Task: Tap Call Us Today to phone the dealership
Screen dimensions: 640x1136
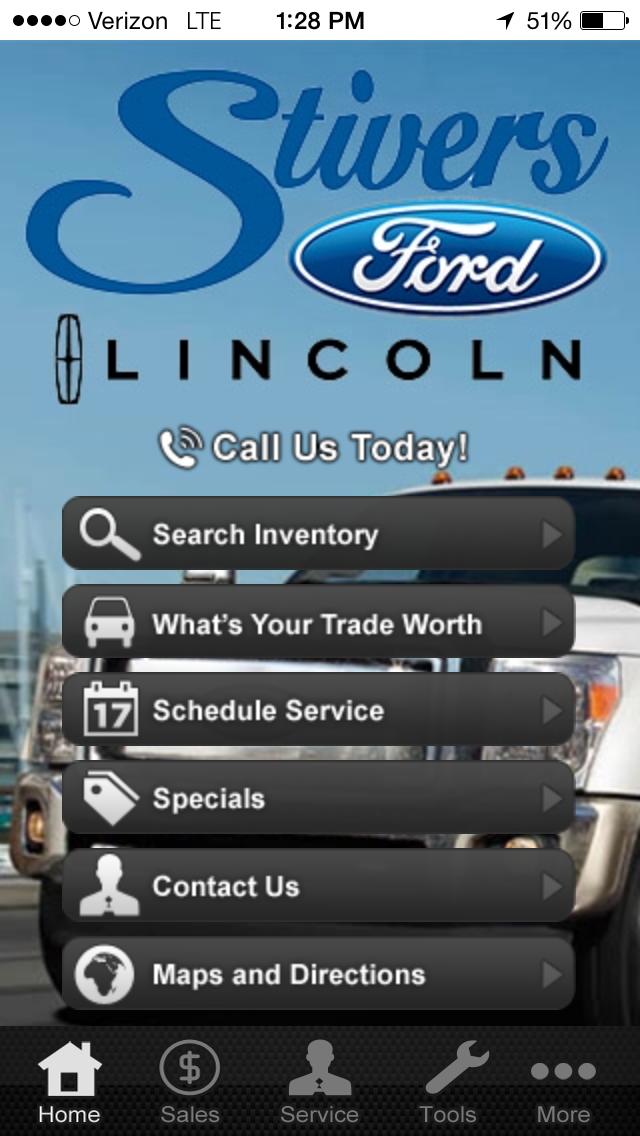Action: [314, 447]
